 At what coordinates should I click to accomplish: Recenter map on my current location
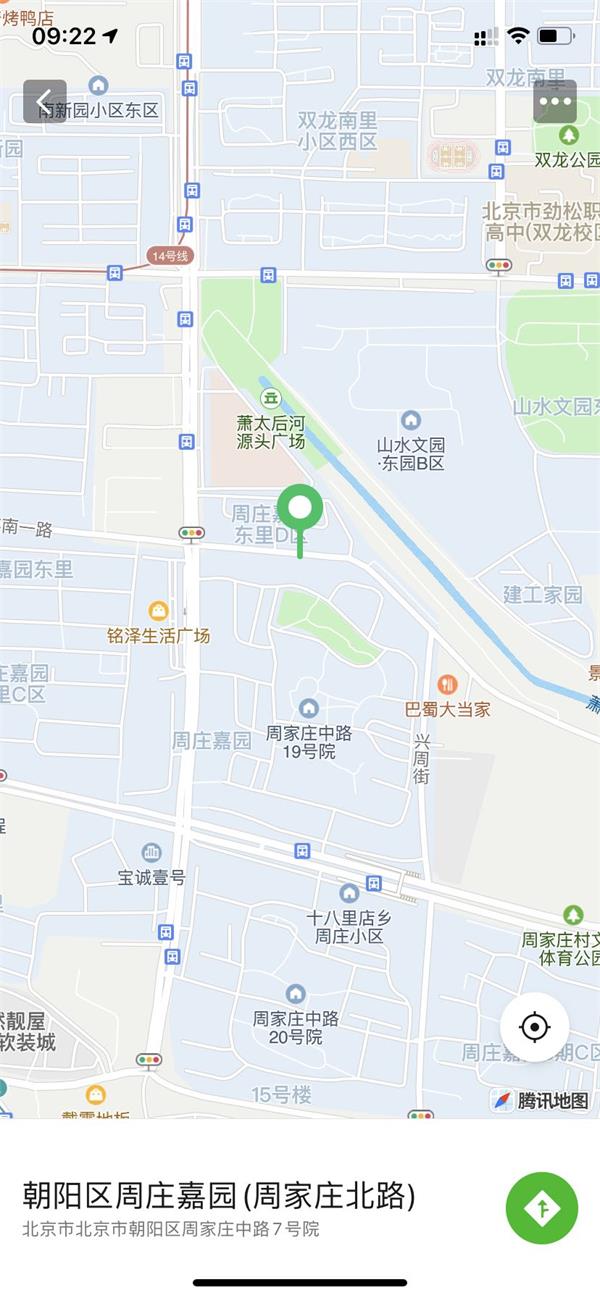coord(535,1027)
